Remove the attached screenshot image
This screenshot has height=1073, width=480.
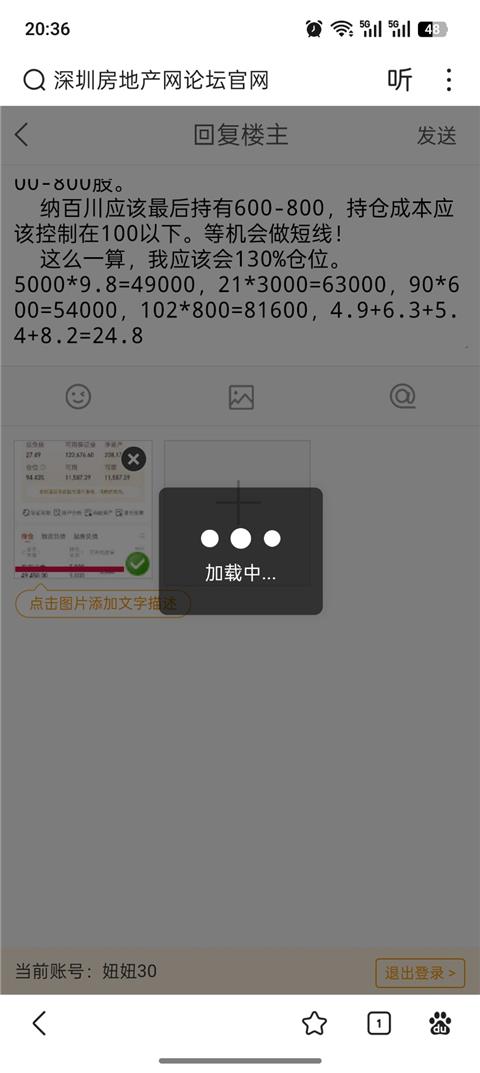(x=134, y=459)
